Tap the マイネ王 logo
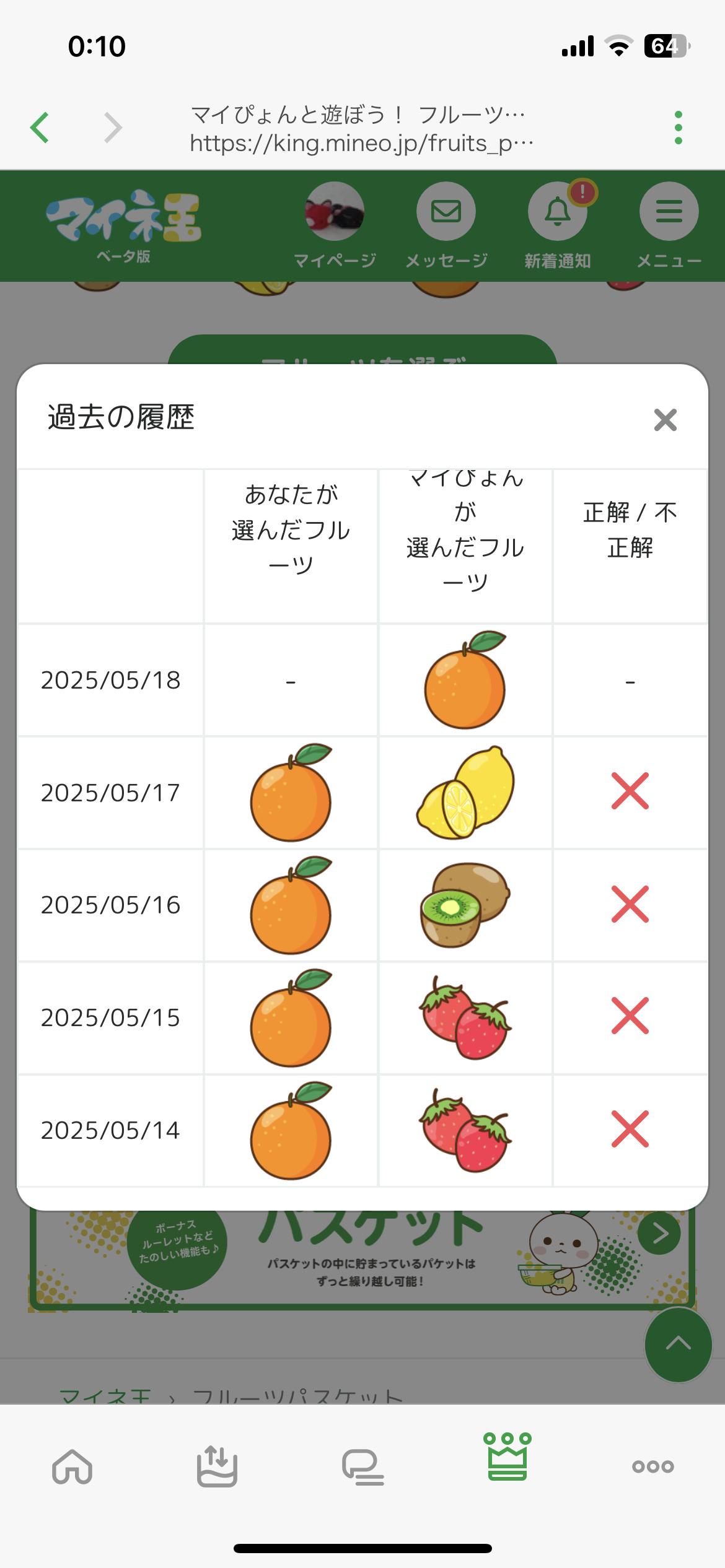 pyautogui.click(x=124, y=224)
